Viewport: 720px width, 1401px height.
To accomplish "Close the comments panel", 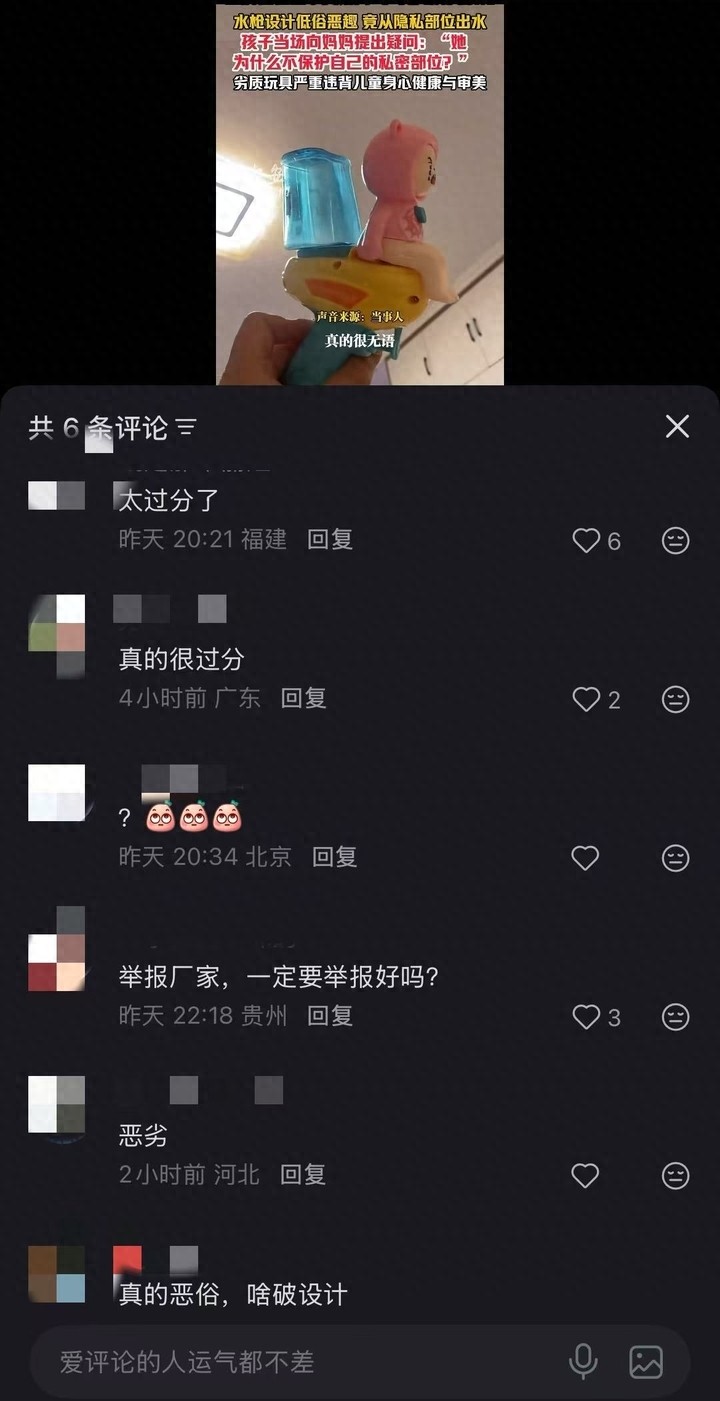I will pyautogui.click(x=677, y=427).
